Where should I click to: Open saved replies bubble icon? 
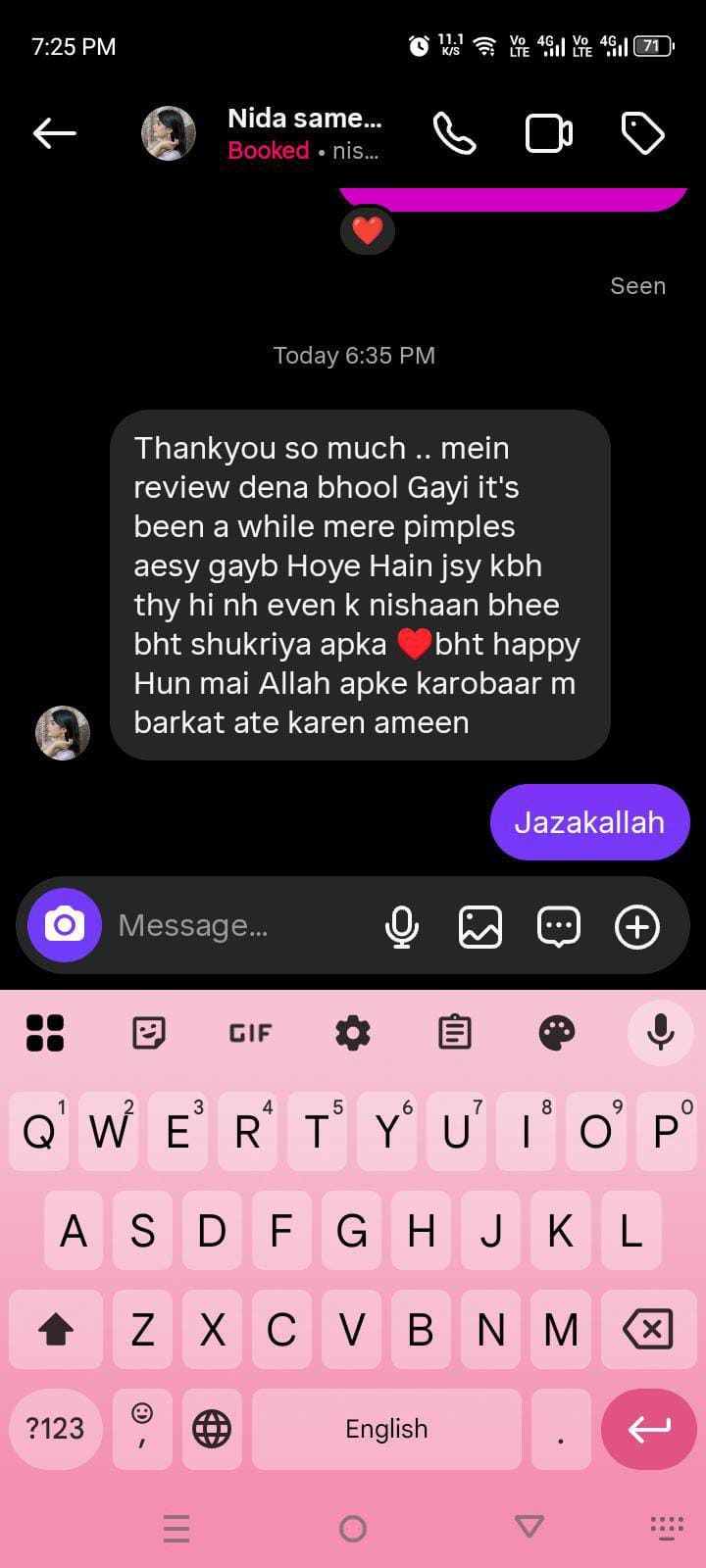559,926
